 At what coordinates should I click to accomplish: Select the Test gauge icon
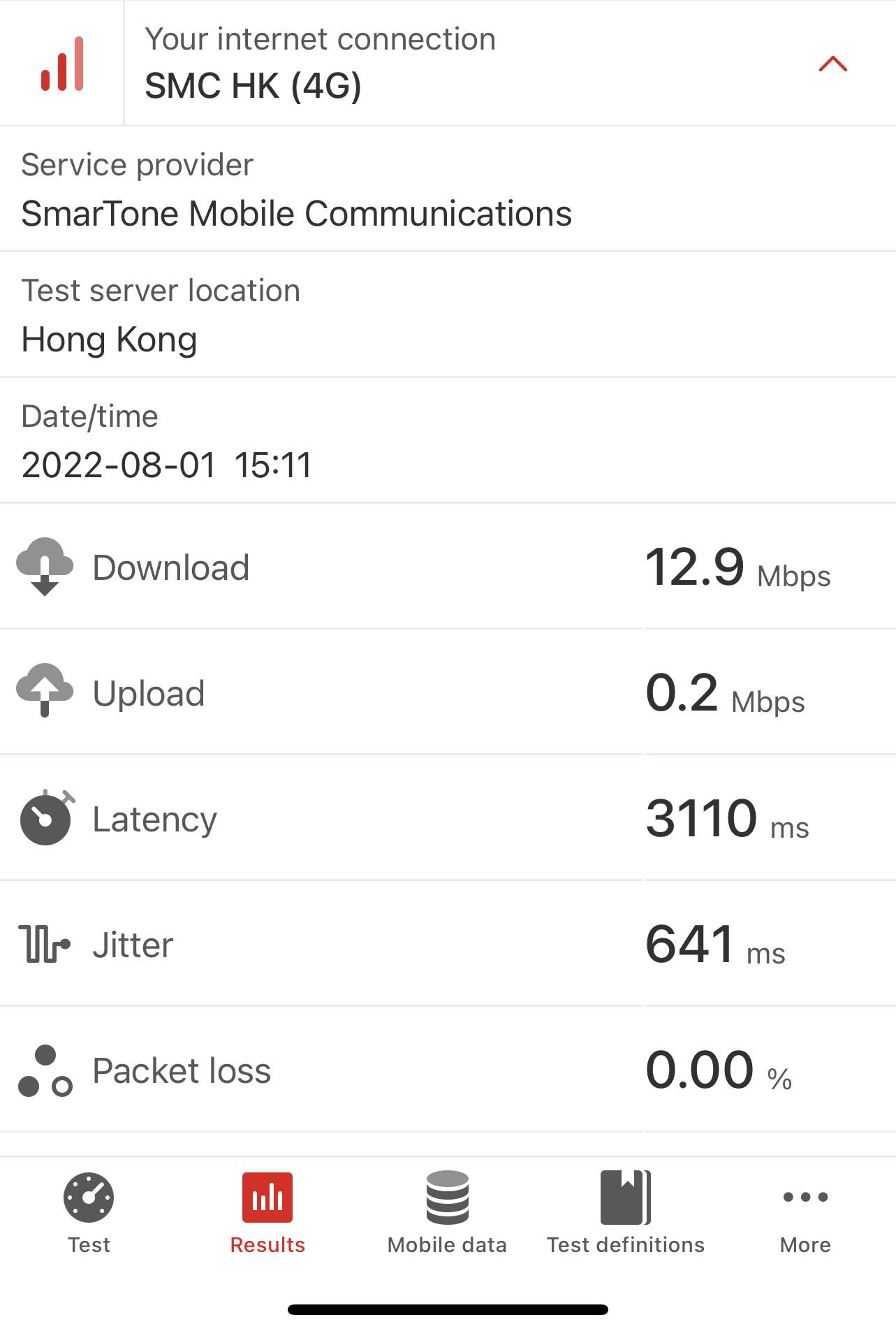(x=87, y=1196)
